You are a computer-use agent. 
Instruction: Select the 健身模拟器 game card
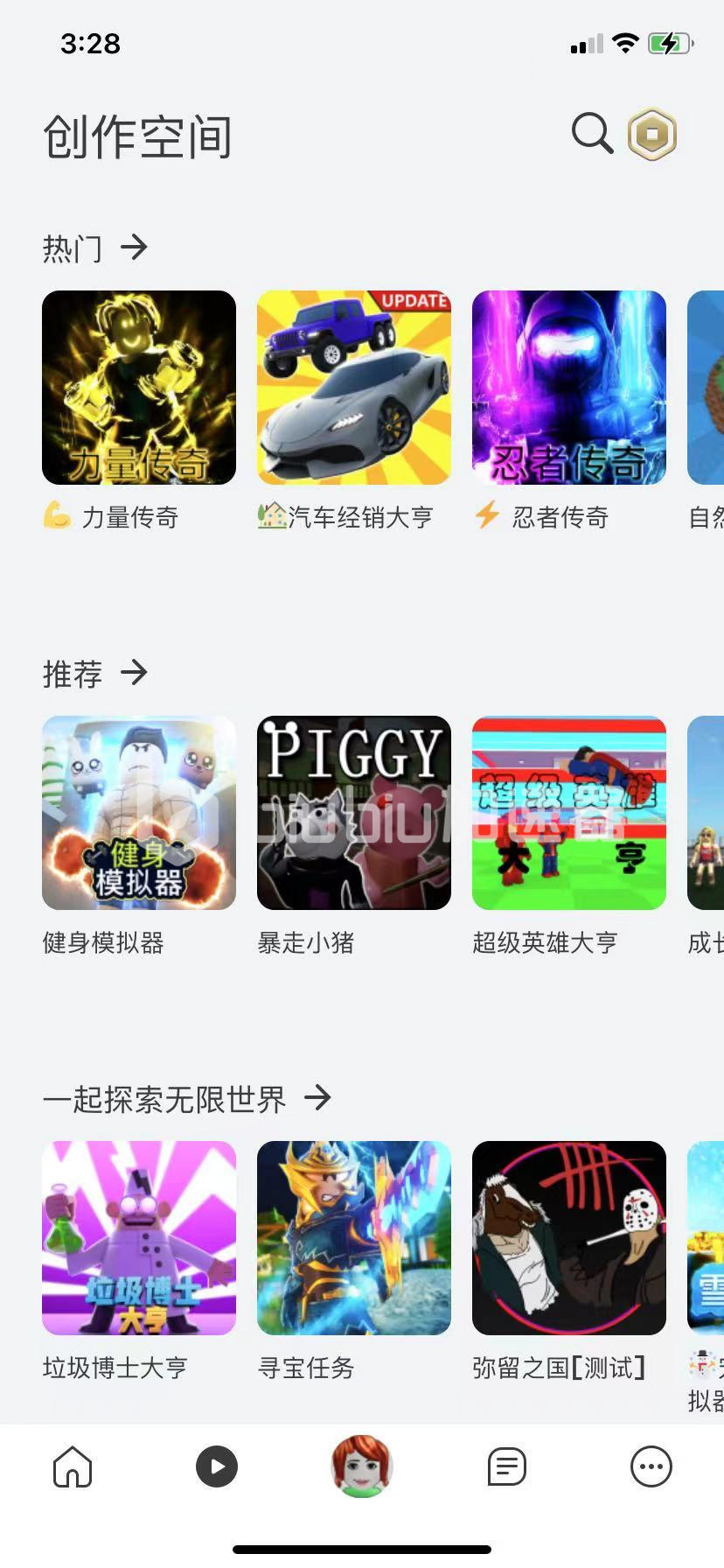tap(139, 813)
